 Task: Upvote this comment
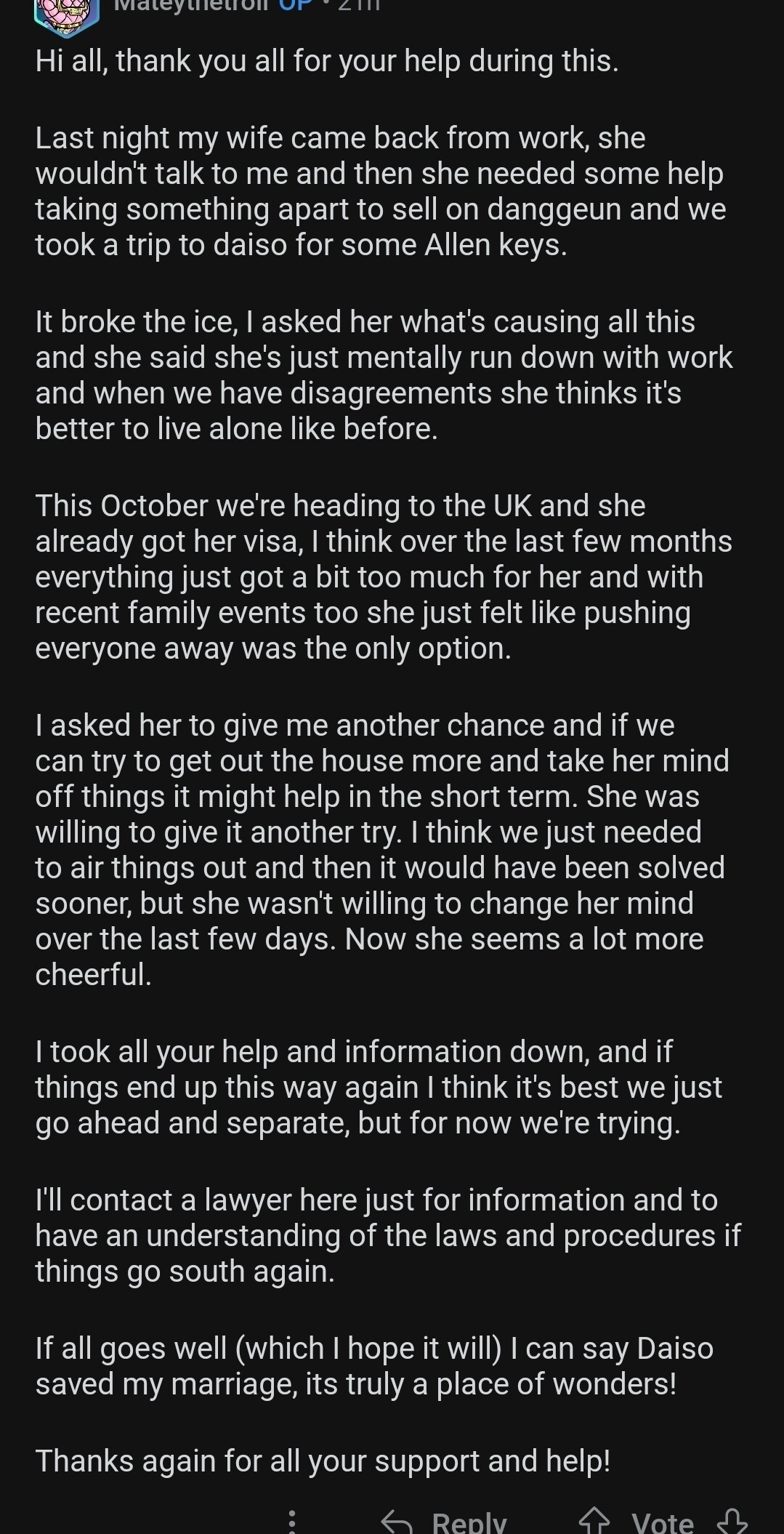[594, 1520]
